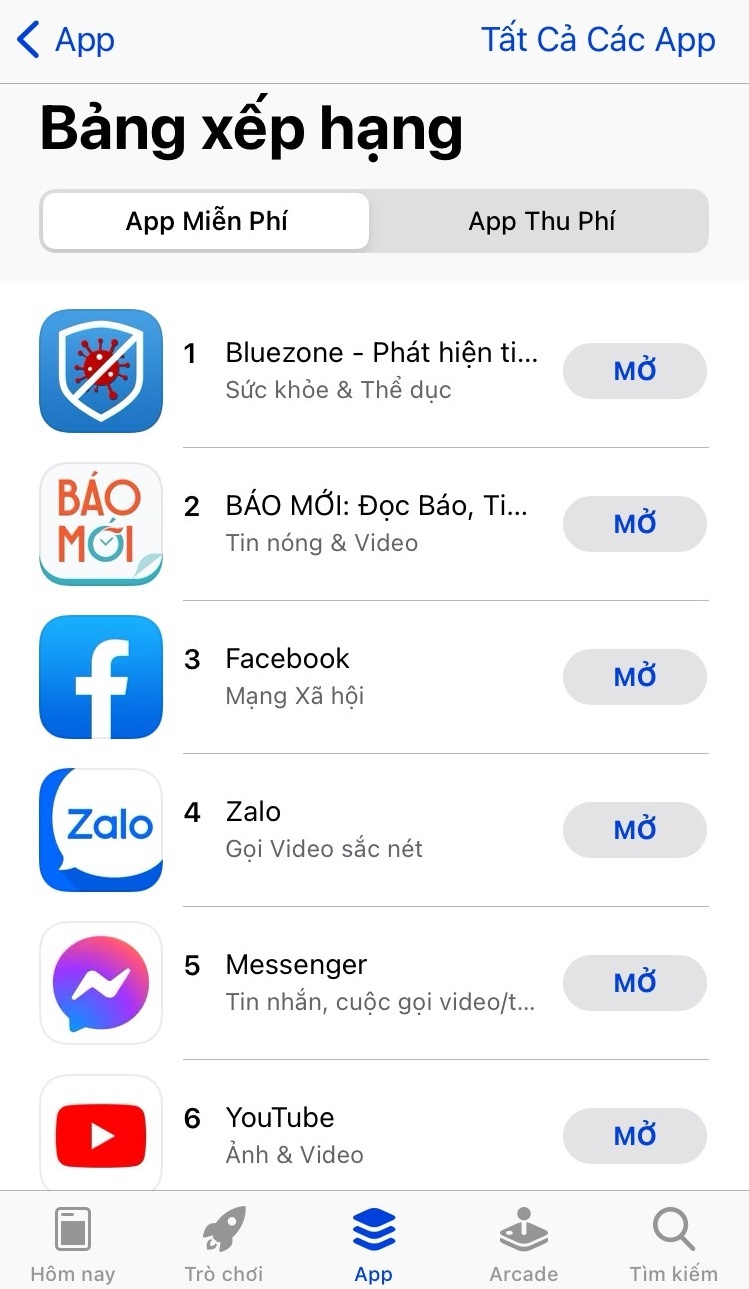This screenshot has height=1289, width=749.
Task: Select the App Miễn Phí segment
Action: 205,221
